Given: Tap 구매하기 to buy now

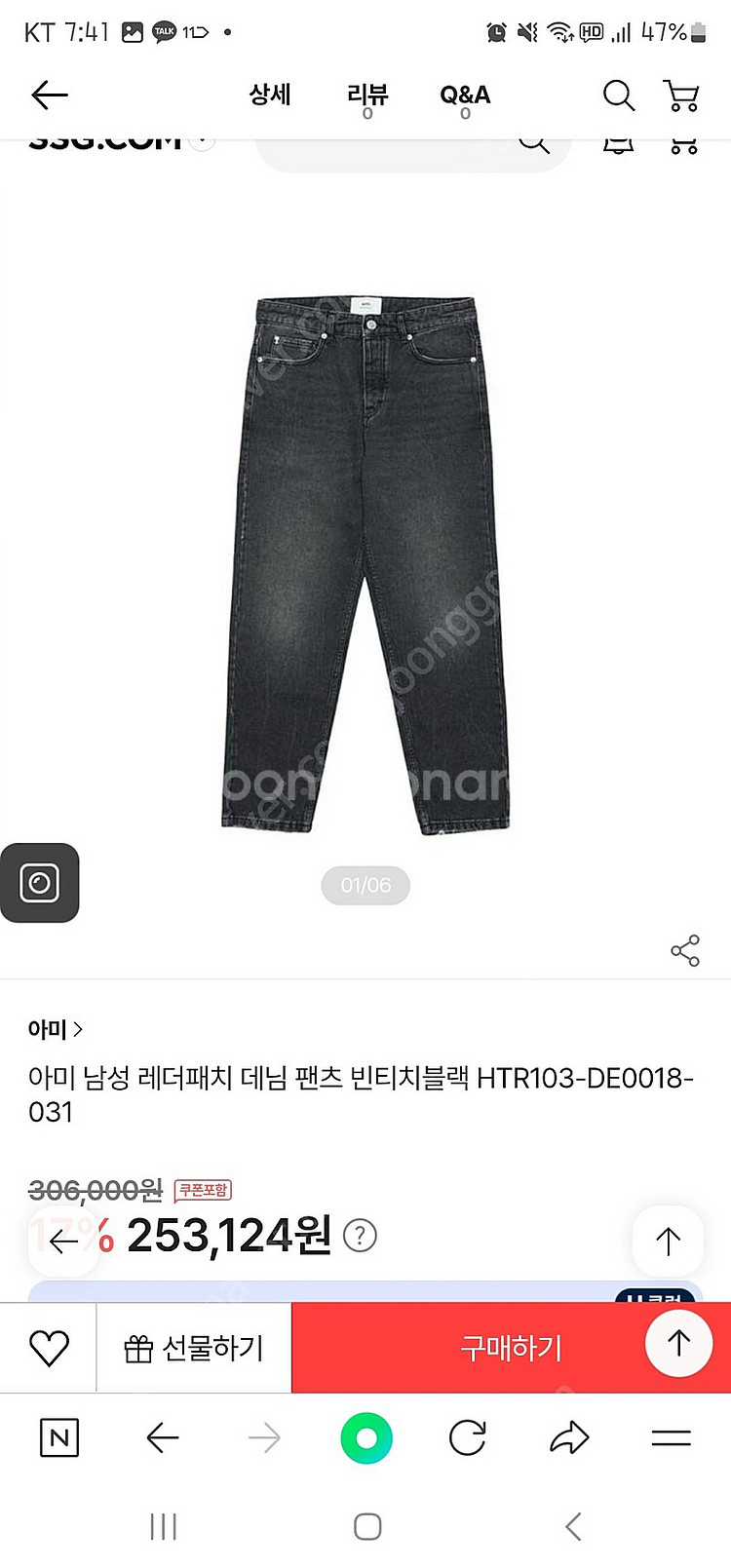Looking at the screenshot, I should click(511, 1348).
